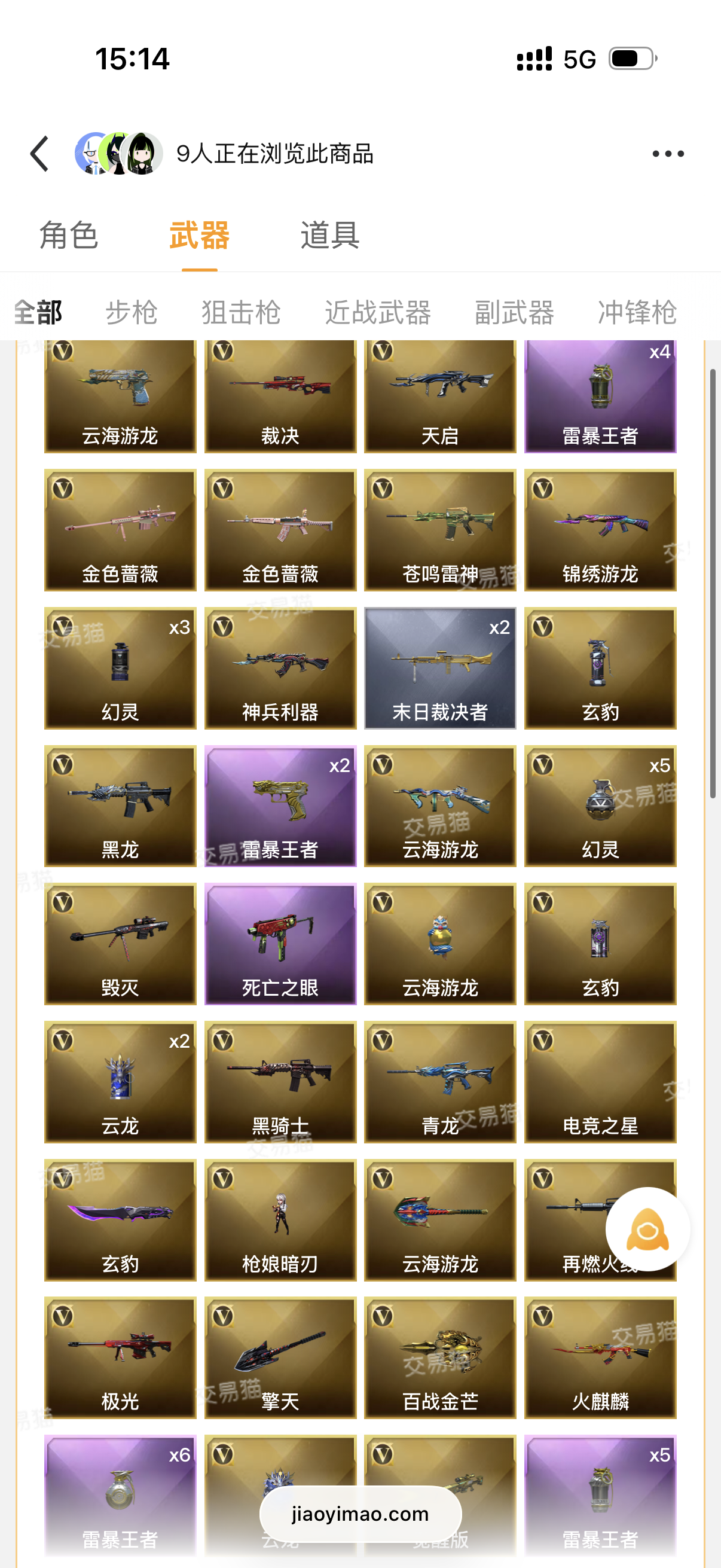View the 苍鸣雷神 weapon tile
The image size is (721, 1568).
[440, 530]
